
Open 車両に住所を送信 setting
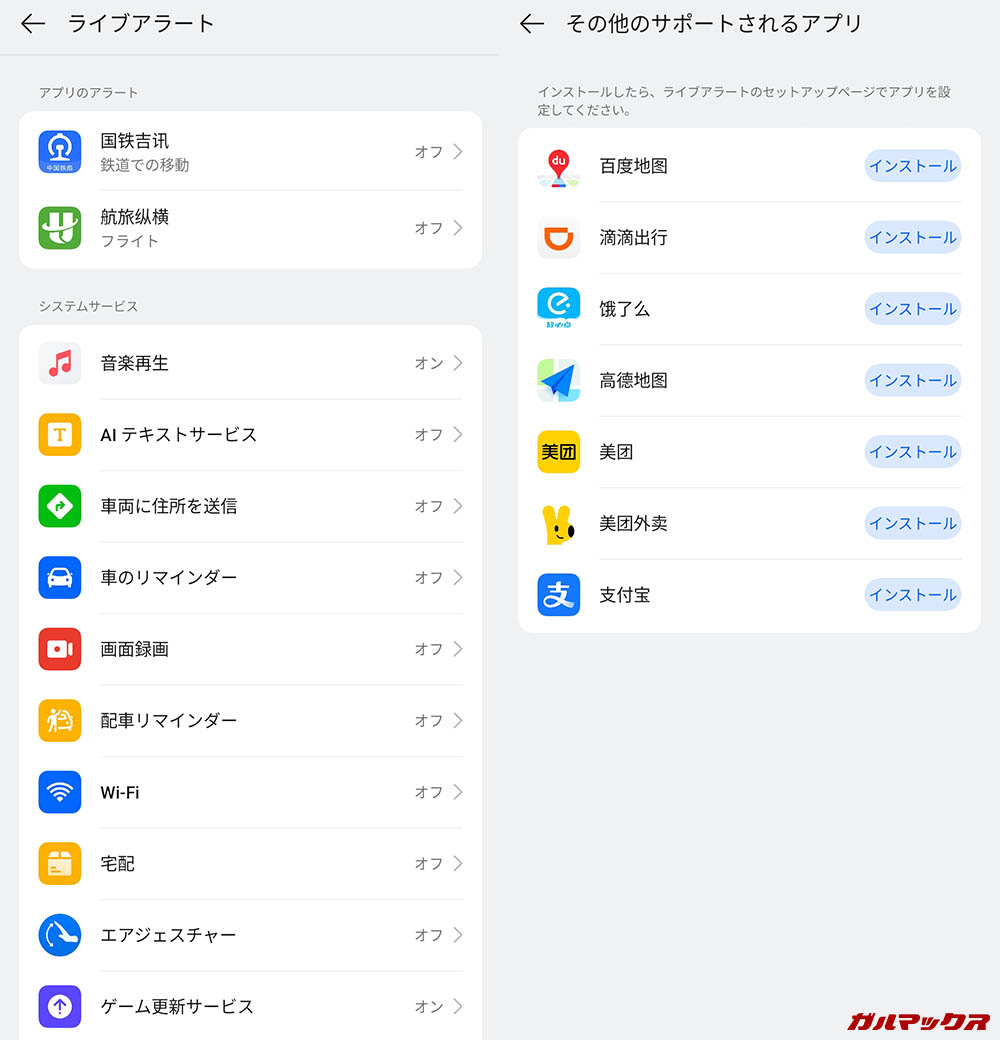tap(250, 506)
